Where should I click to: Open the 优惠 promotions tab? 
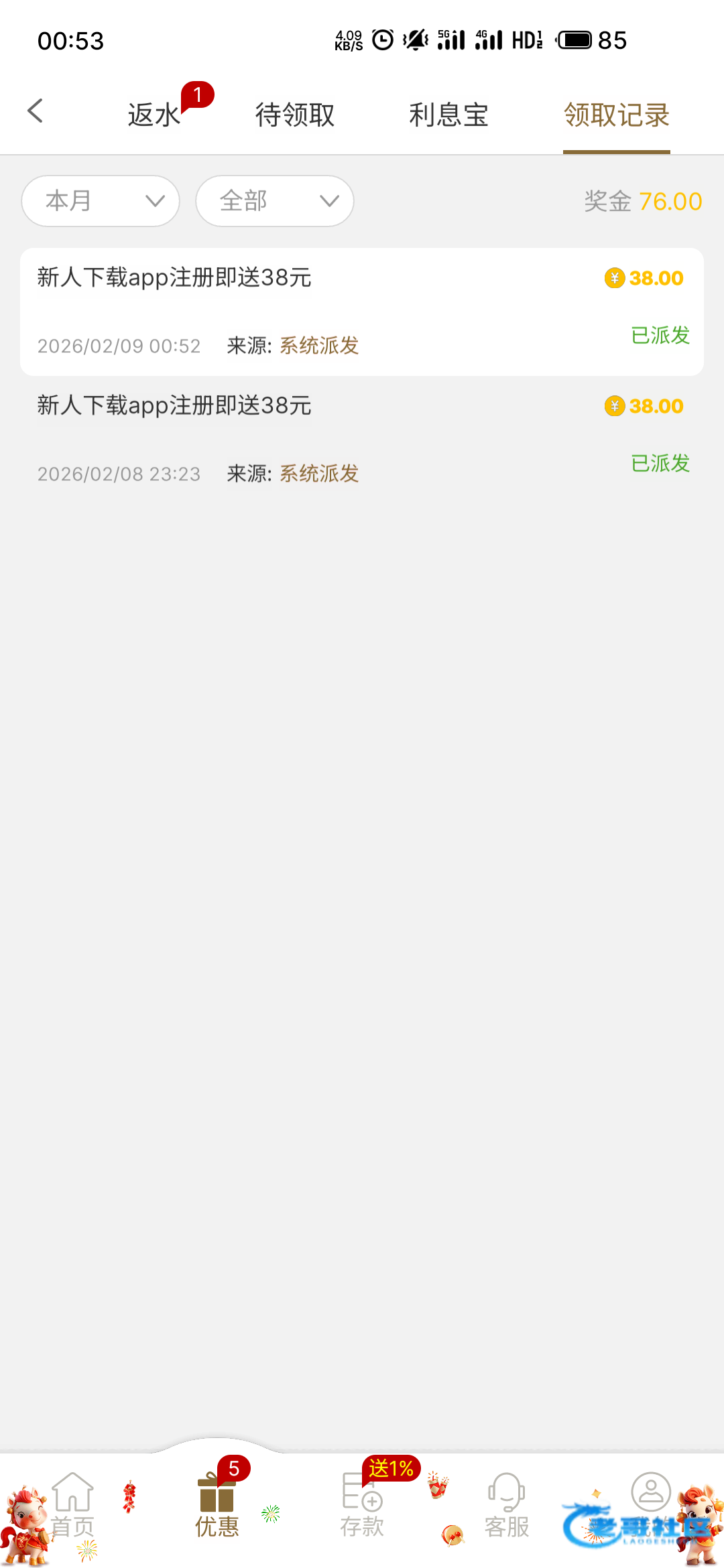(x=217, y=1504)
